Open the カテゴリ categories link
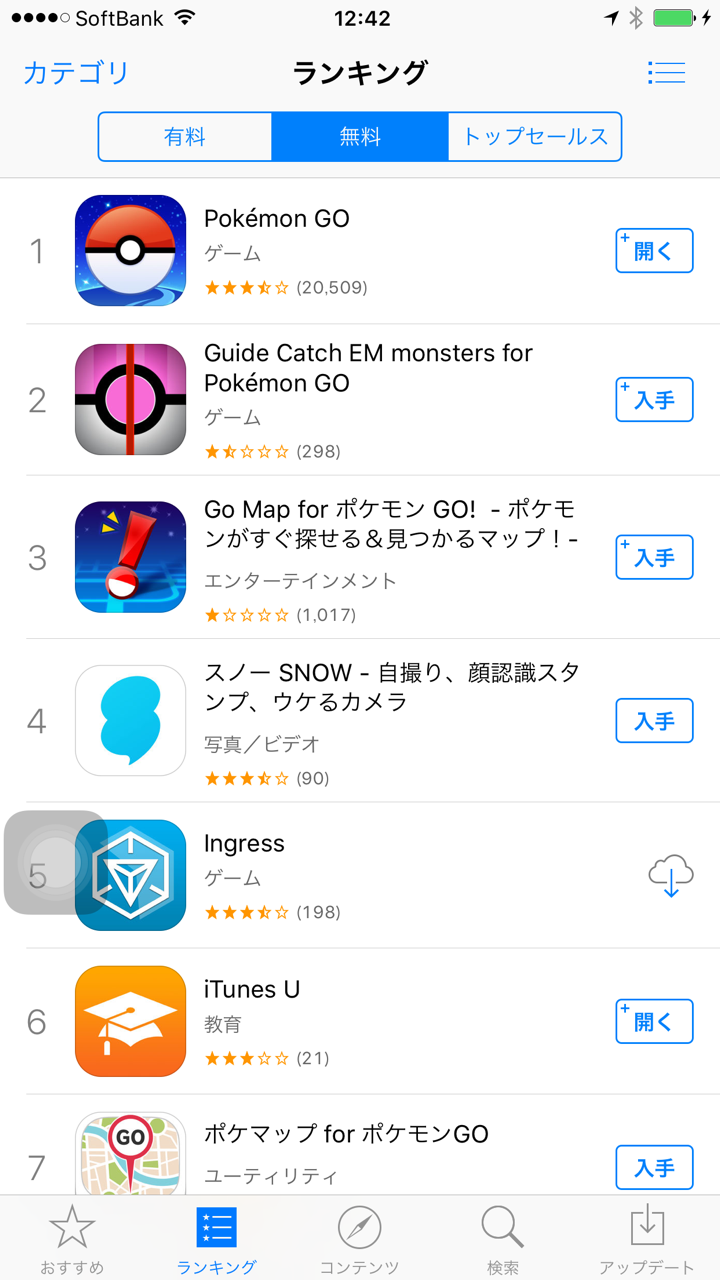The height and width of the screenshot is (1280, 720). [x=76, y=73]
